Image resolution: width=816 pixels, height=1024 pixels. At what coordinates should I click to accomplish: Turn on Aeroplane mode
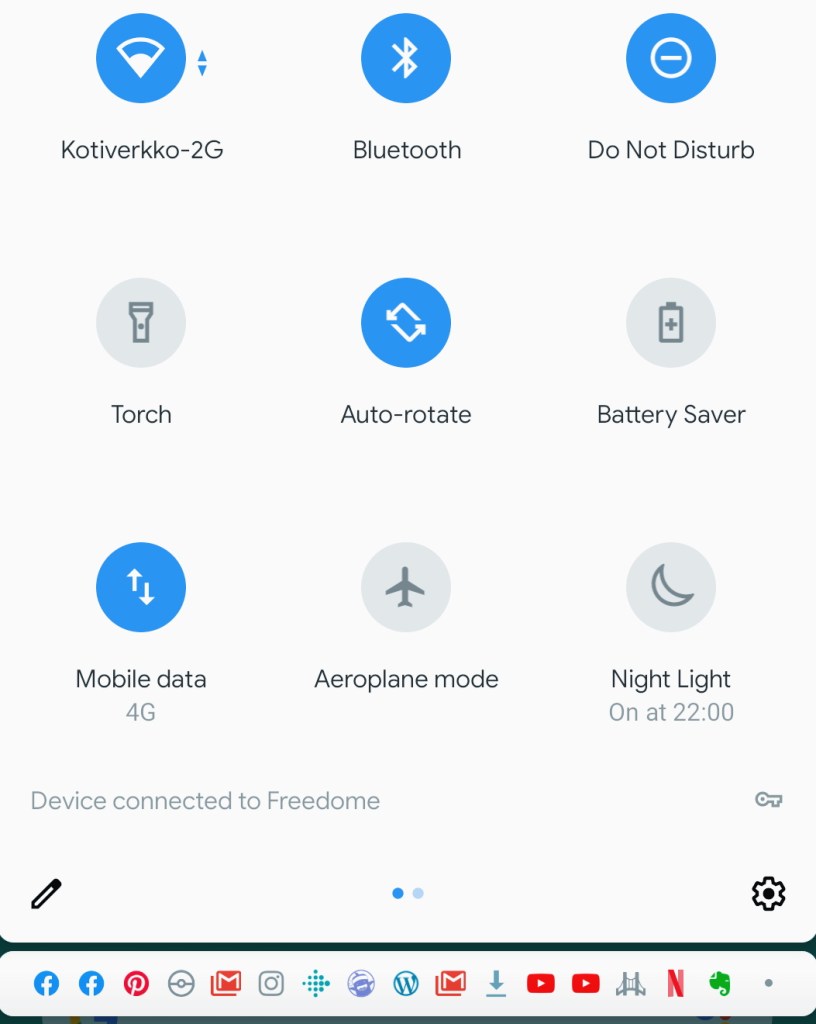click(x=406, y=587)
